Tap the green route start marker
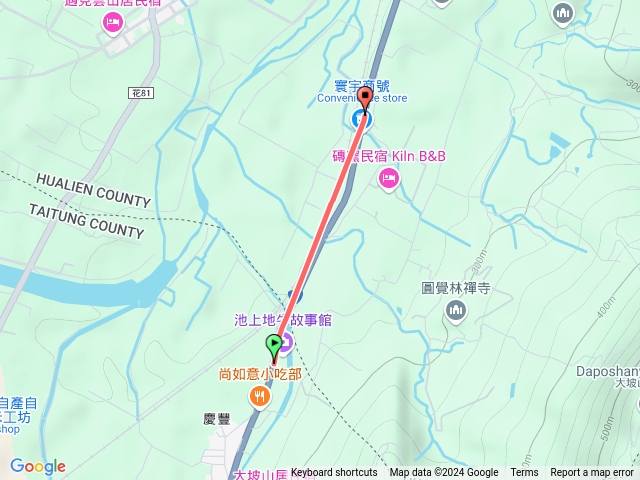The image size is (640, 480). coord(273,346)
